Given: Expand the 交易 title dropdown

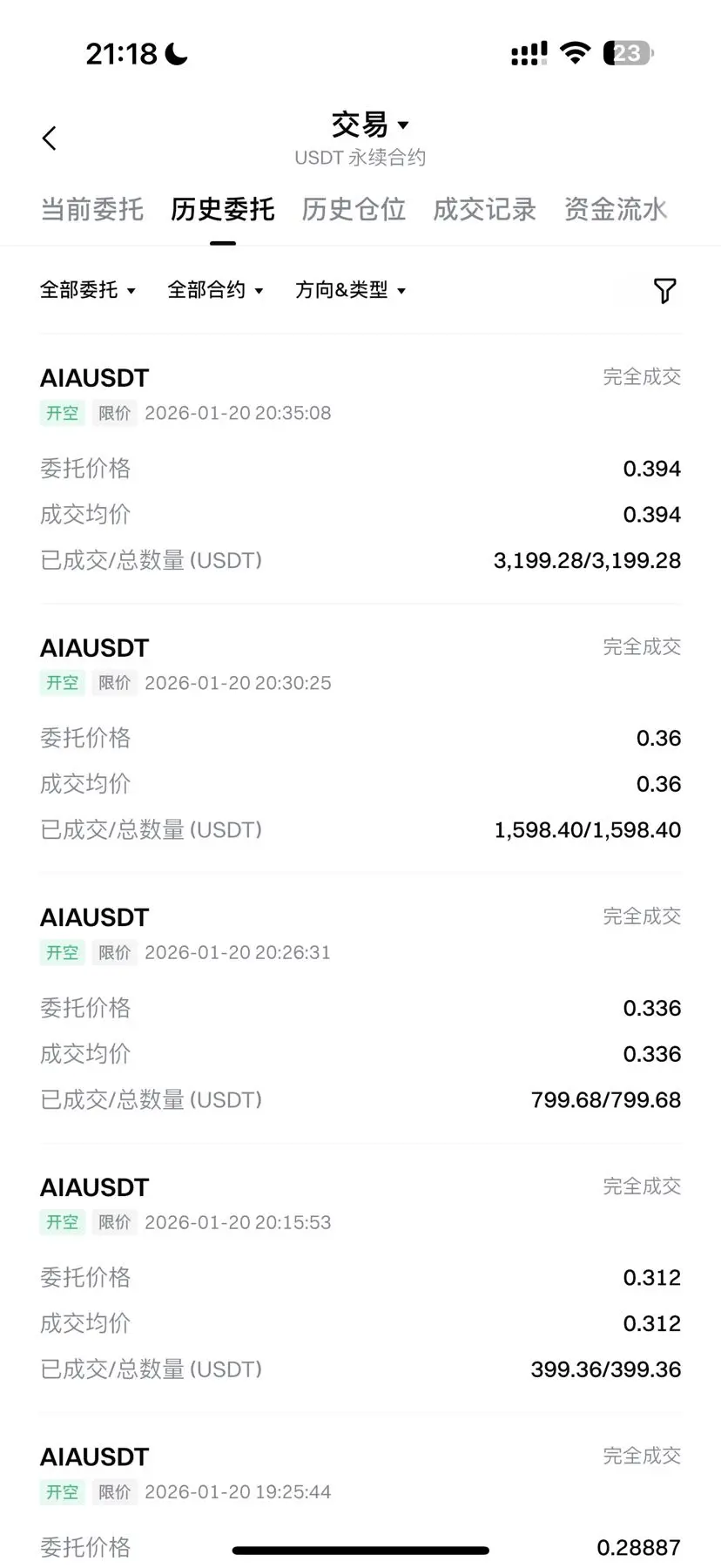Looking at the screenshot, I should 370,125.
